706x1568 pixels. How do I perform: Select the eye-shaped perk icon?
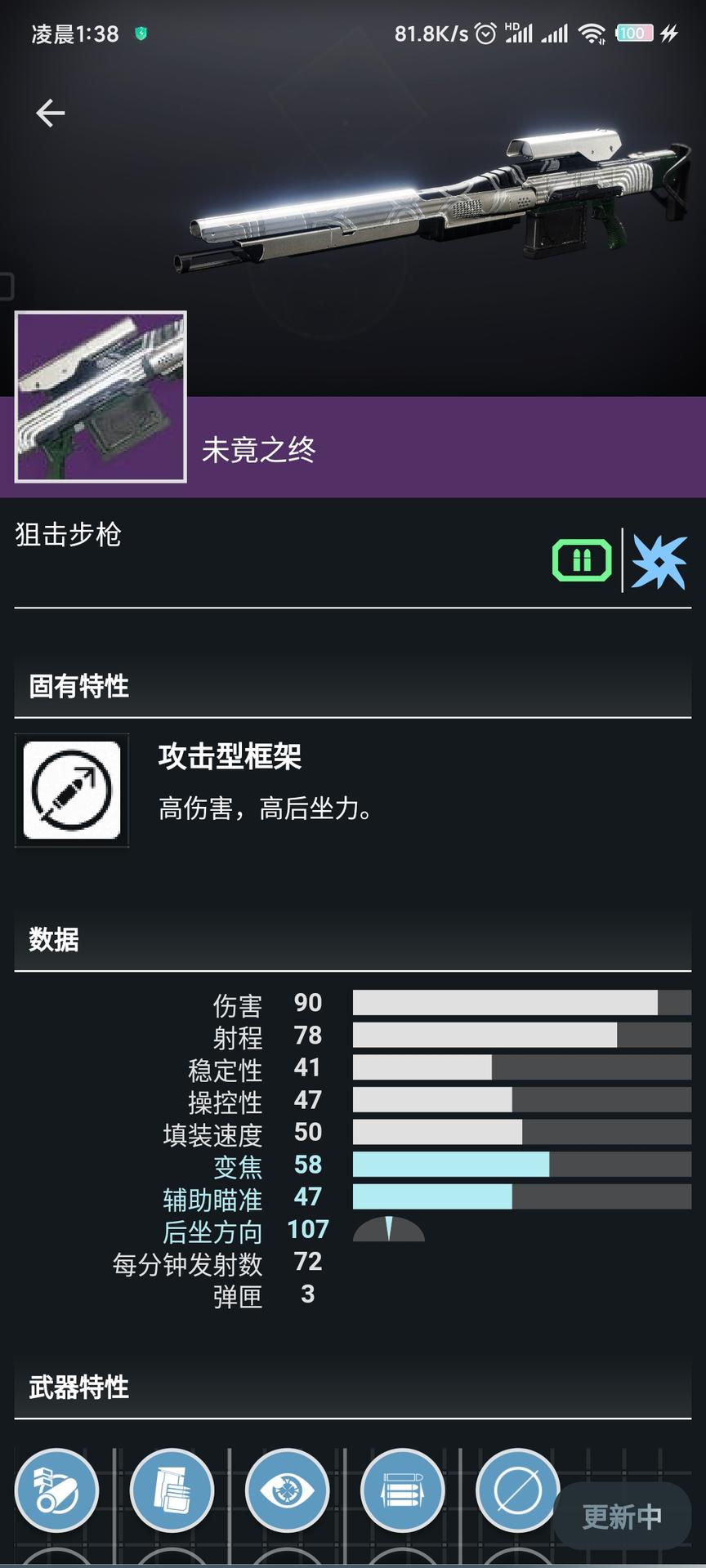point(287,1490)
